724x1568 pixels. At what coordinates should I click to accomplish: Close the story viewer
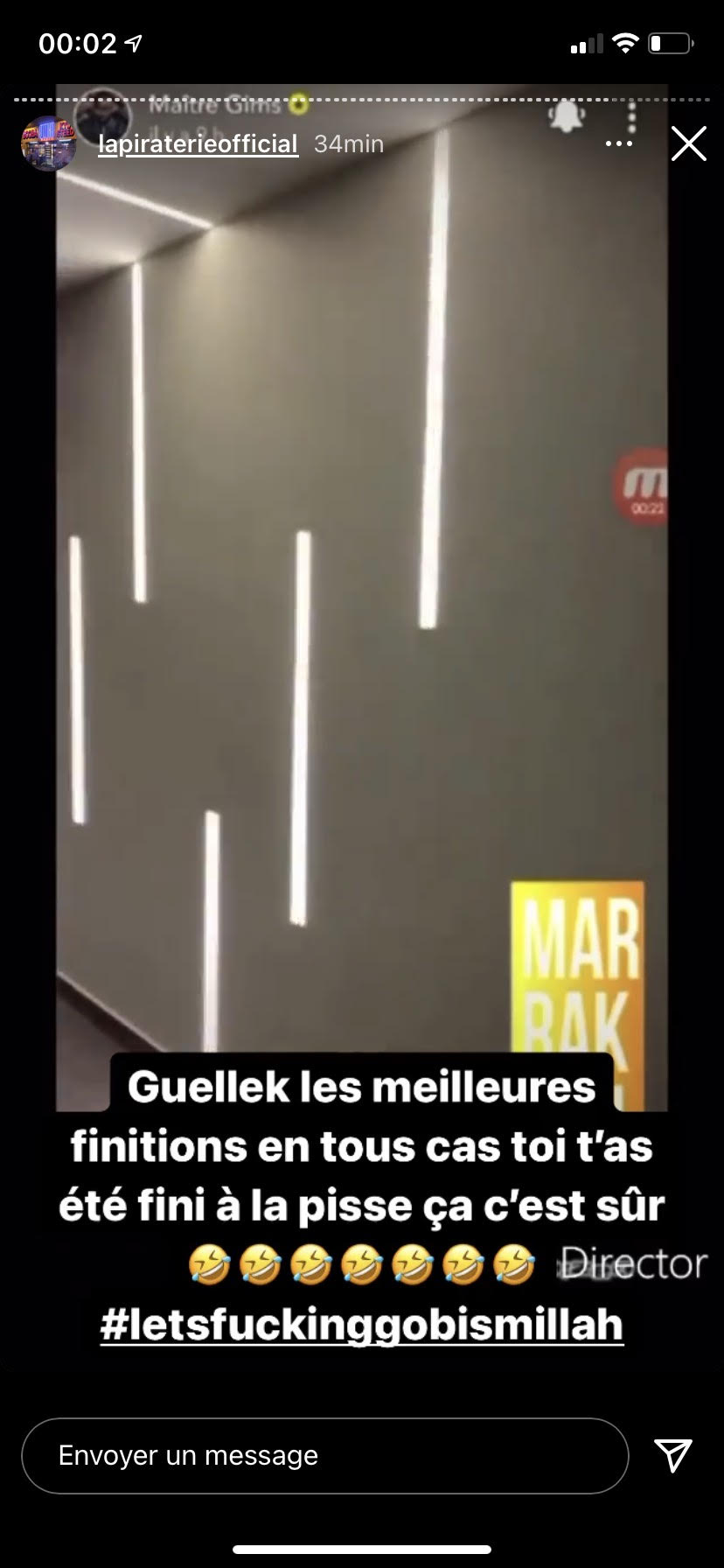point(688,143)
